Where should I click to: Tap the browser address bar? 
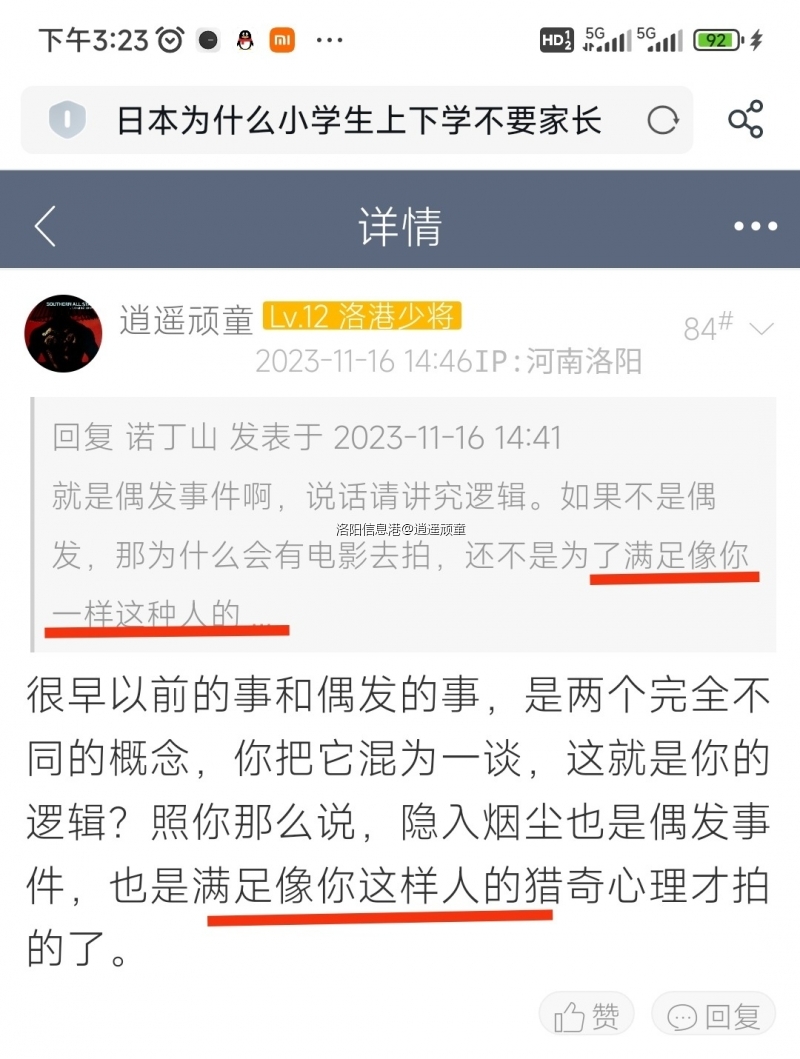coord(360,121)
